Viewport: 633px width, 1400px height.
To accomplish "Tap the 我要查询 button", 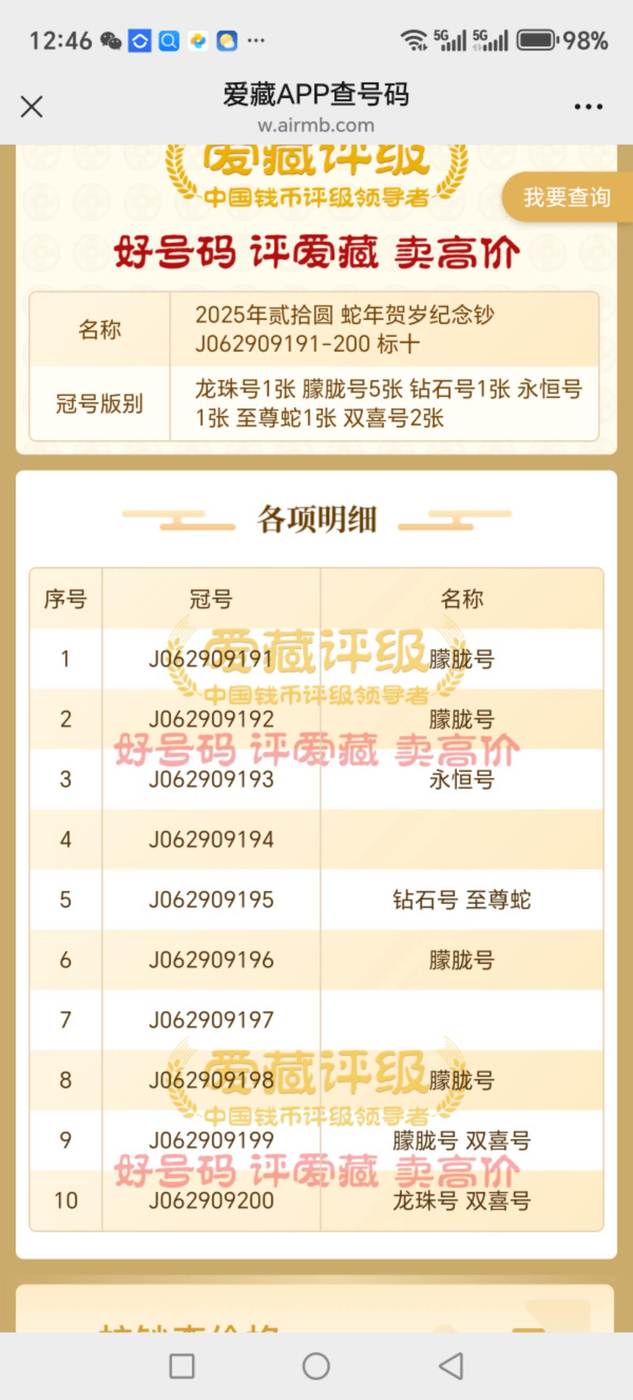I will click(x=567, y=197).
